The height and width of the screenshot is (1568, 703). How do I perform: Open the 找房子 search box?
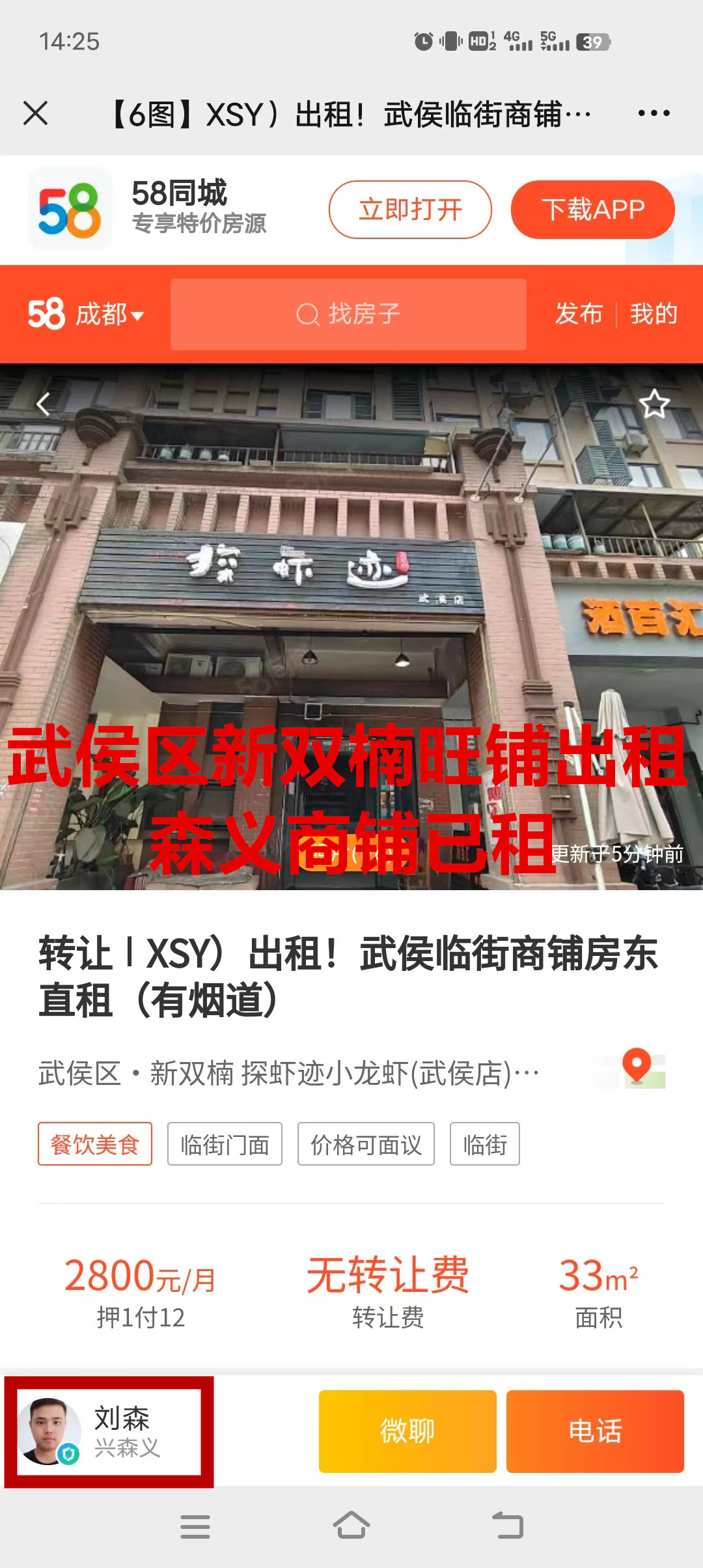click(x=348, y=315)
